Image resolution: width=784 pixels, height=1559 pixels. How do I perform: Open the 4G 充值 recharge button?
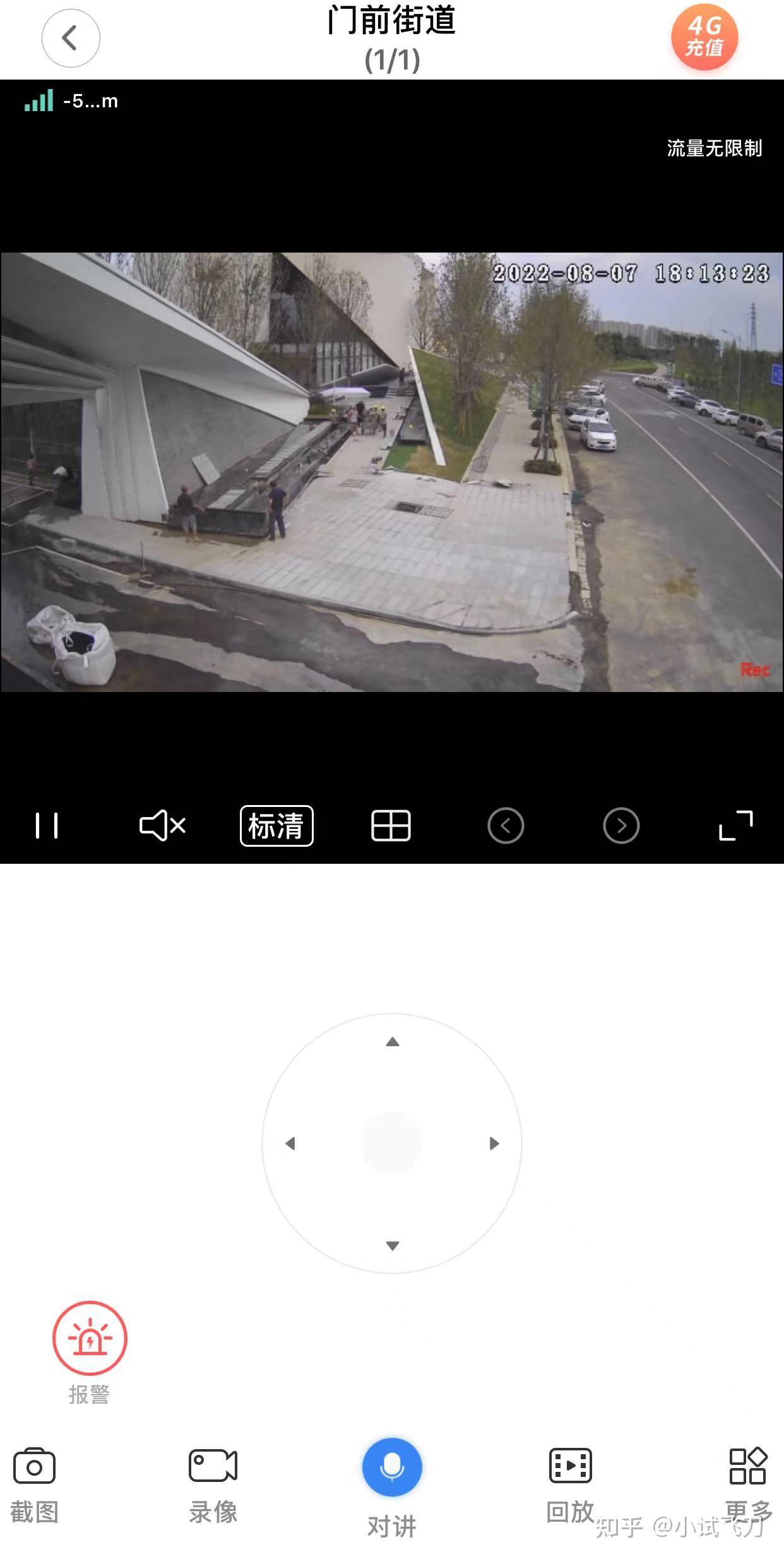(704, 37)
